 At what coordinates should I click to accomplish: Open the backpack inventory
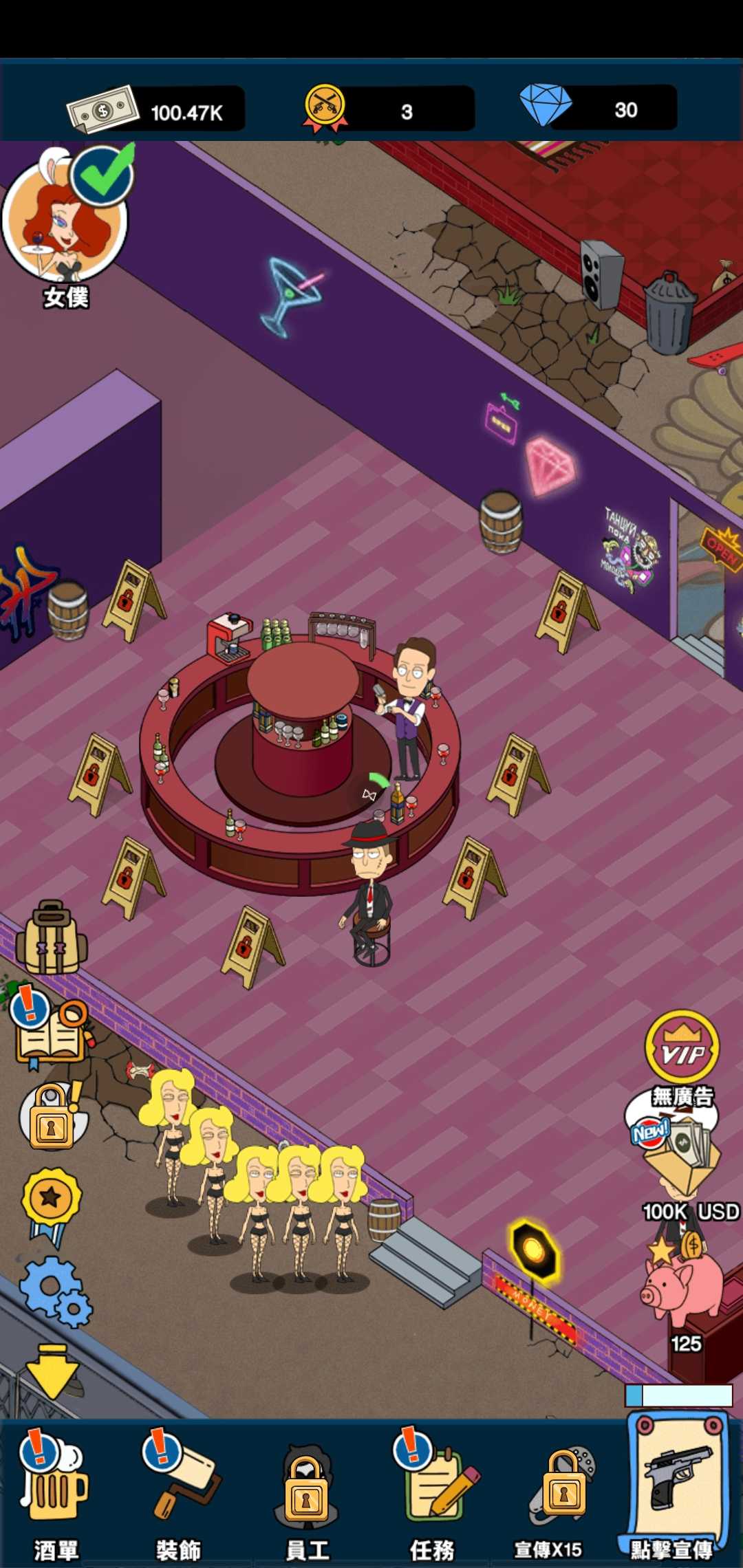click(52, 939)
